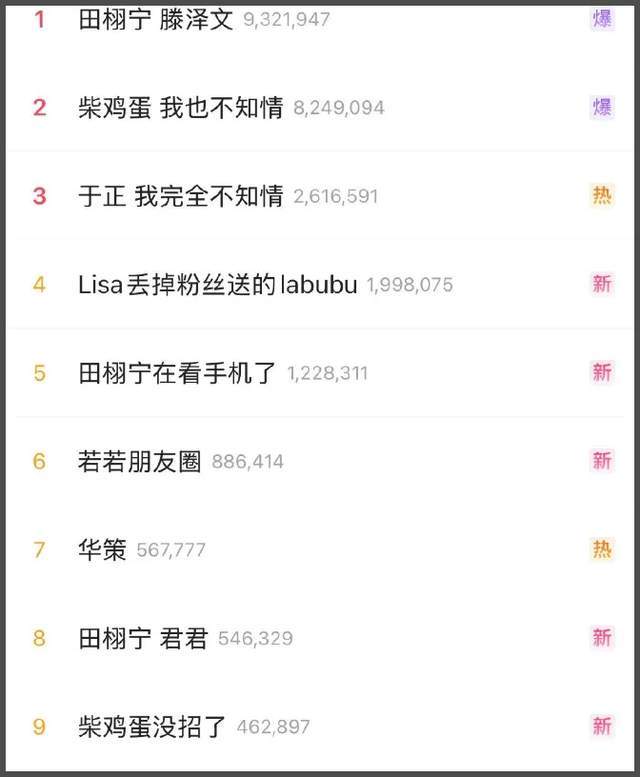Open trending topic 柴鸡蛋 我也不知情
The height and width of the screenshot is (777, 640).
pos(180,108)
